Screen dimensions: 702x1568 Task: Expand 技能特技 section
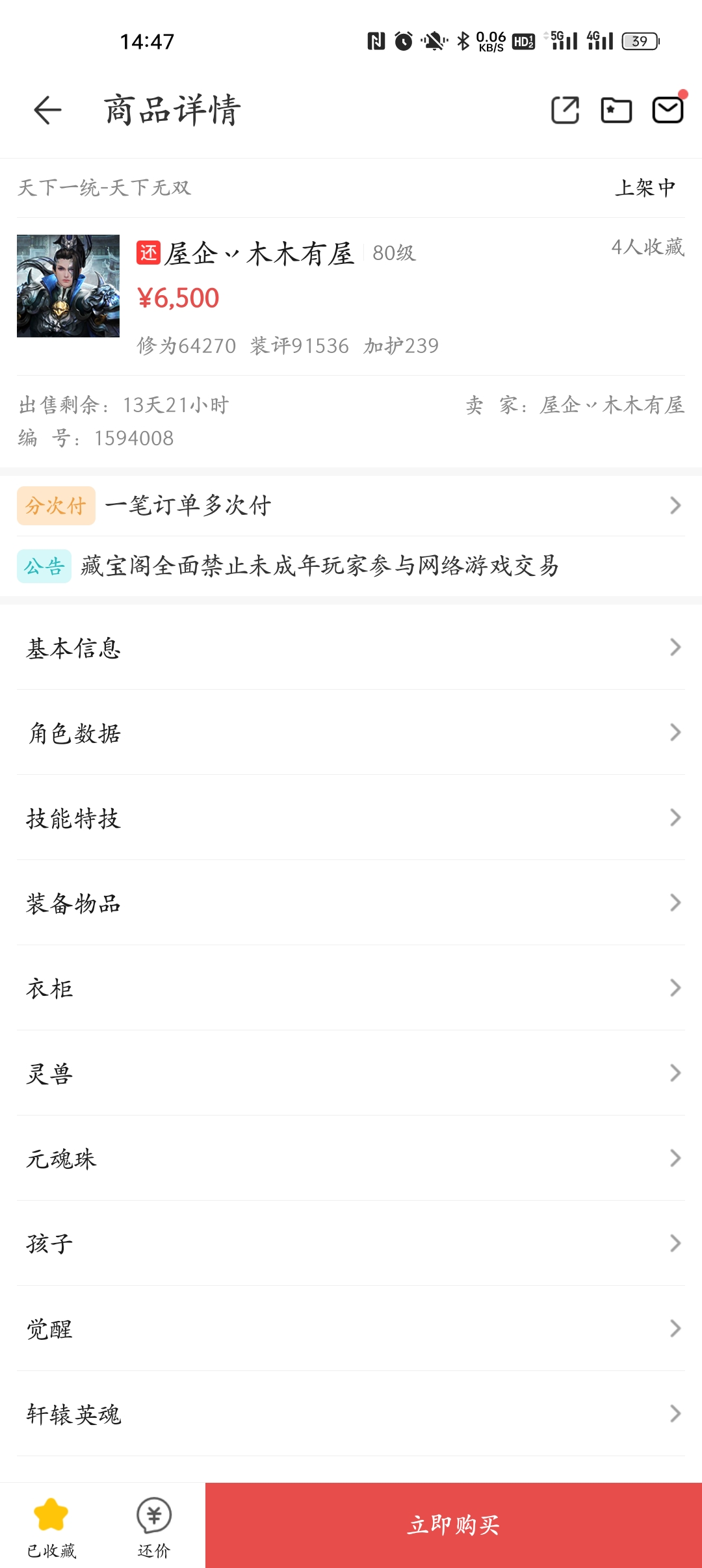tap(351, 818)
